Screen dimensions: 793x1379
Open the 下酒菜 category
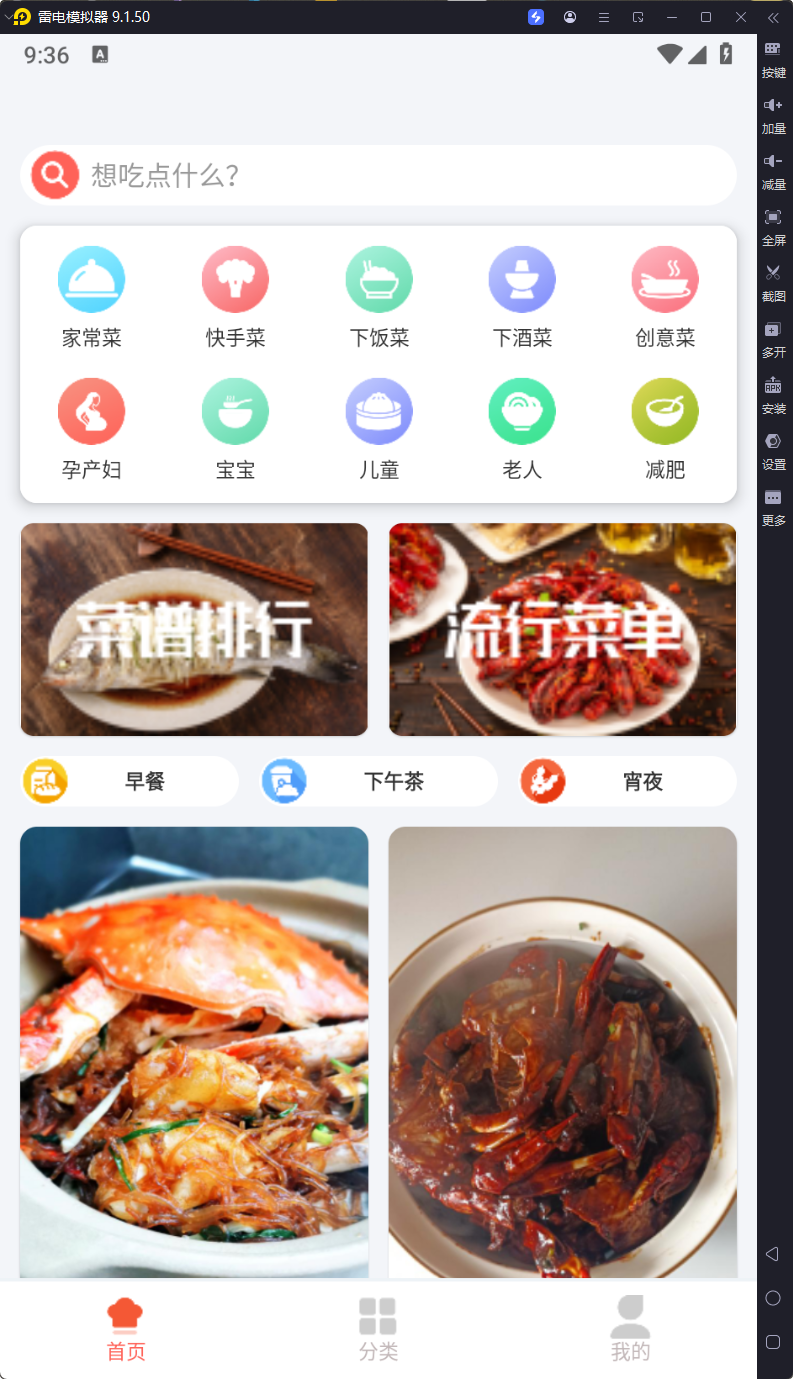coord(522,297)
